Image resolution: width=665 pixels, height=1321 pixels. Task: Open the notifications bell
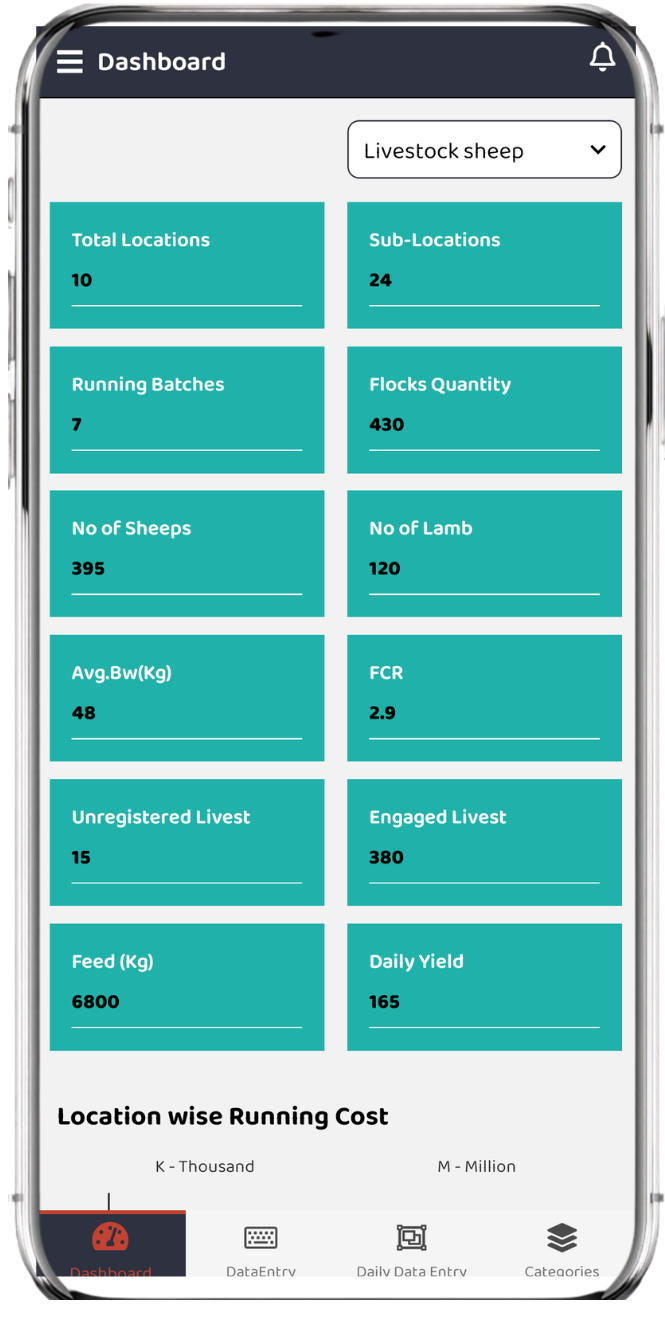click(602, 58)
